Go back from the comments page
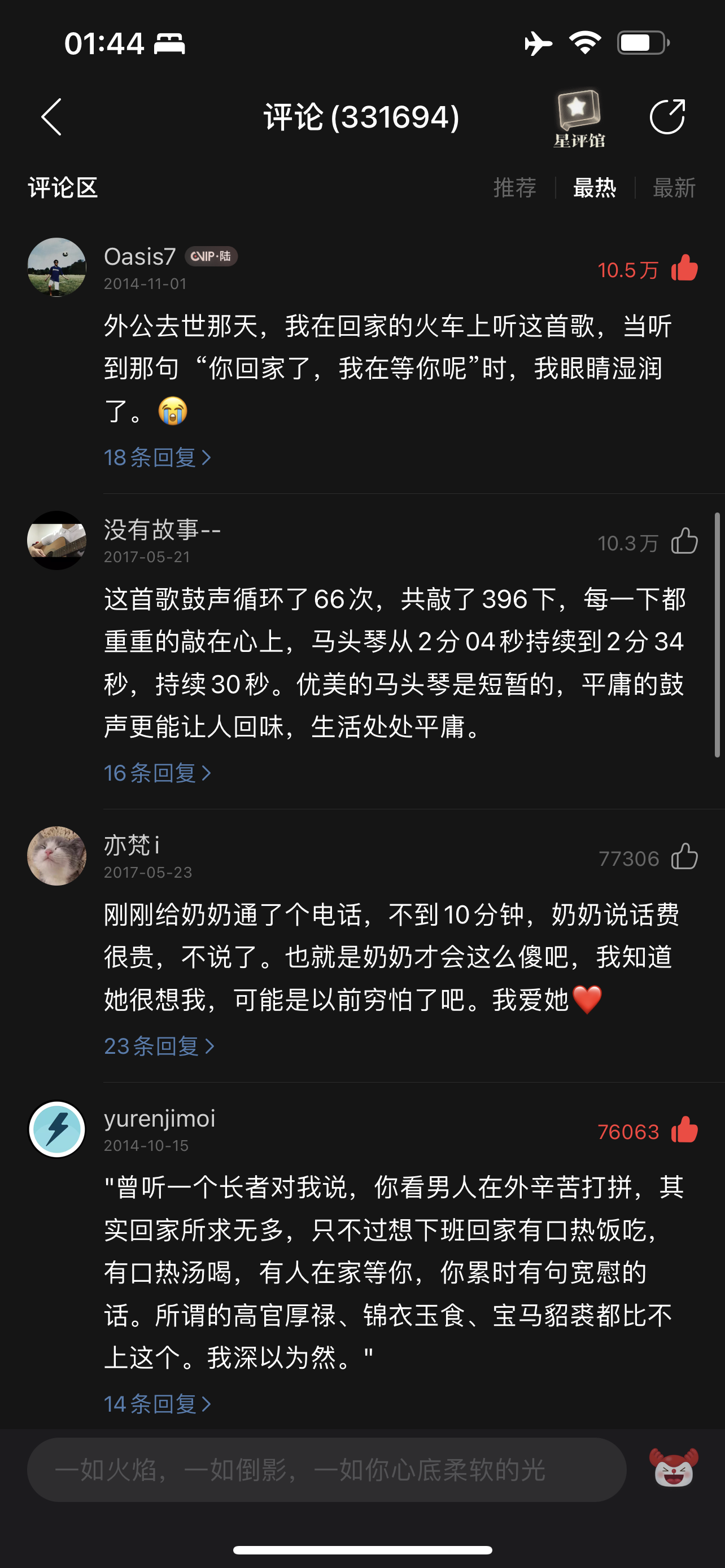Image resolution: width=725 pixels, height=1568 pixels. pos(52,116)
